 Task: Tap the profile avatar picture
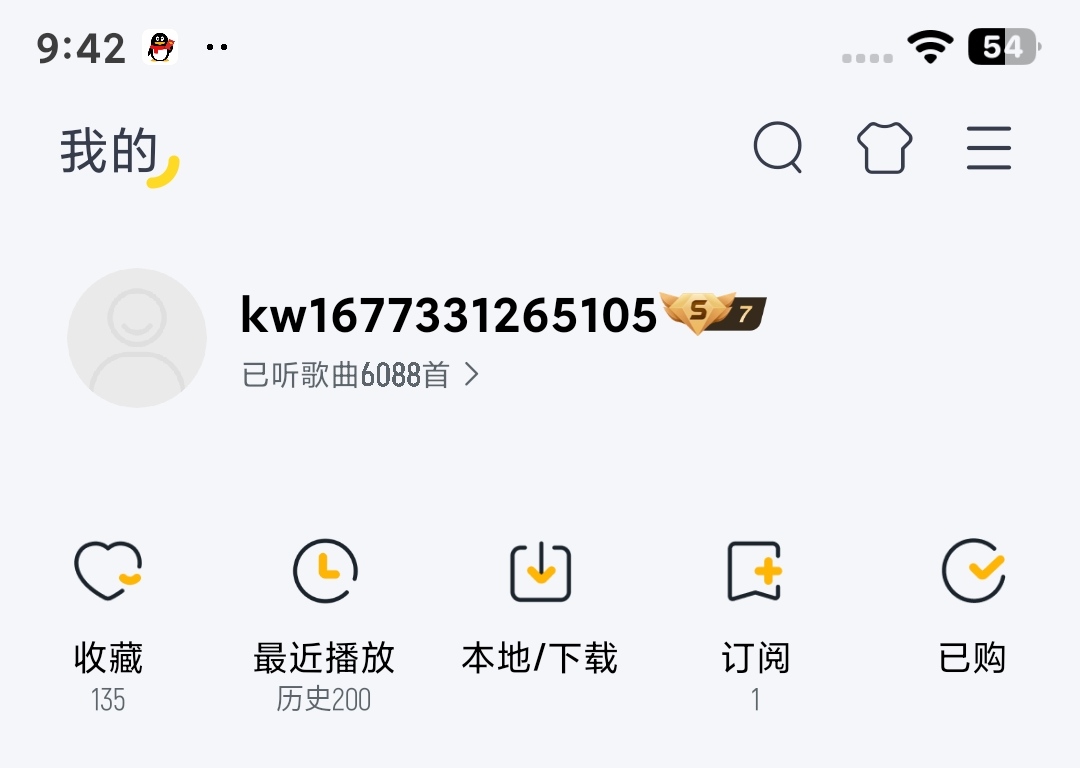tap(137, 338)
